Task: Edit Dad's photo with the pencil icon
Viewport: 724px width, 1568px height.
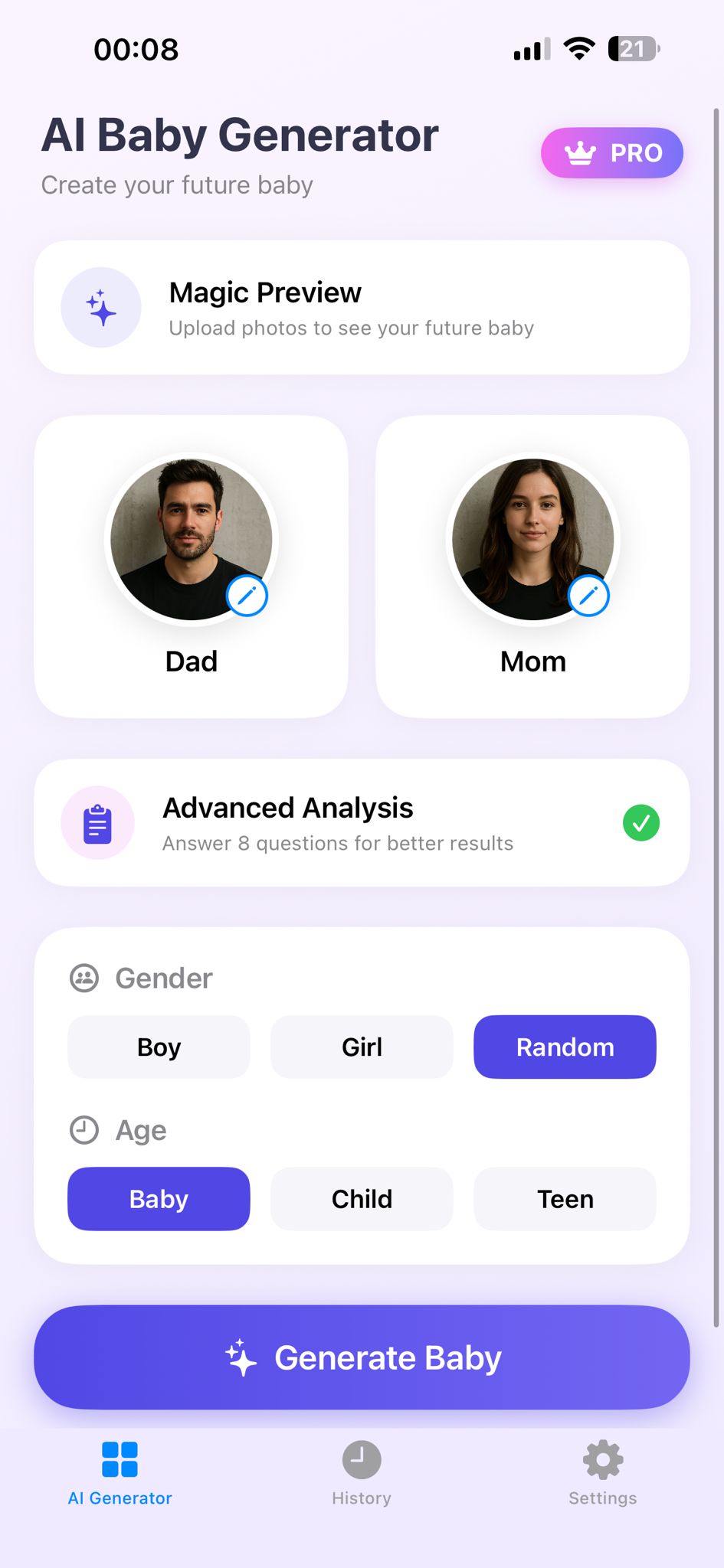Action: tap(247, 596)
